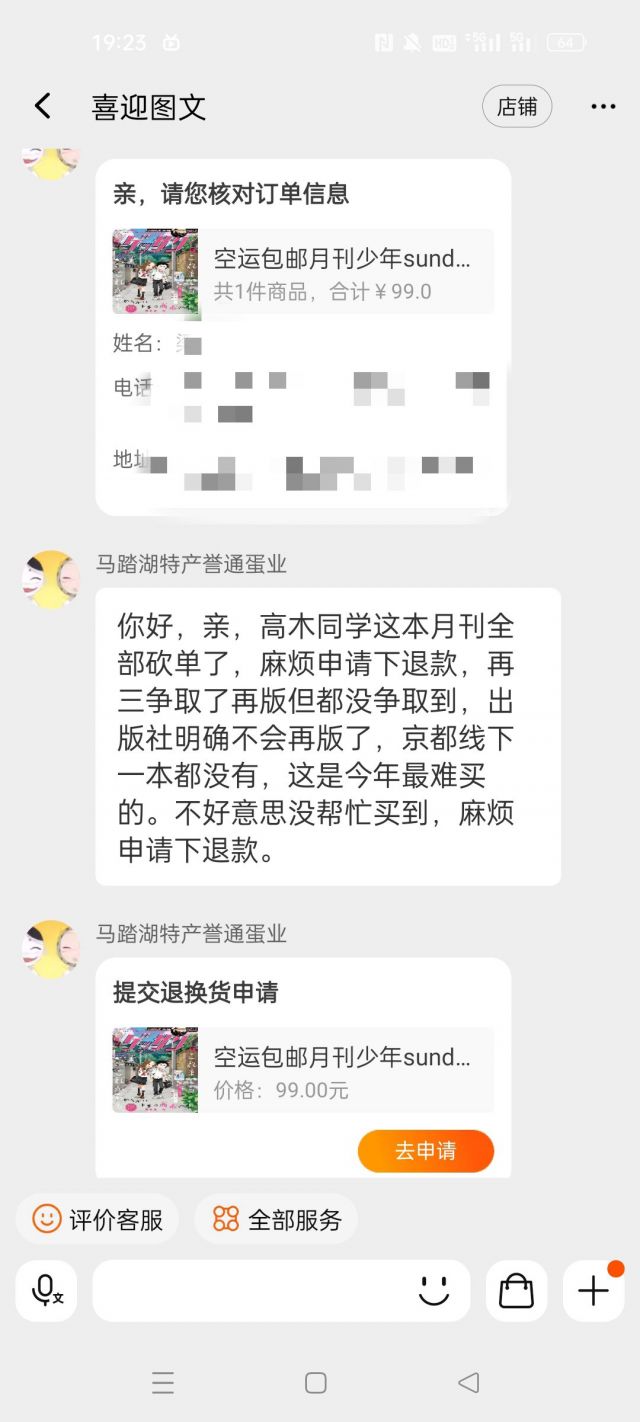Open the three-dot overflow menu

[x=603, y=106]
